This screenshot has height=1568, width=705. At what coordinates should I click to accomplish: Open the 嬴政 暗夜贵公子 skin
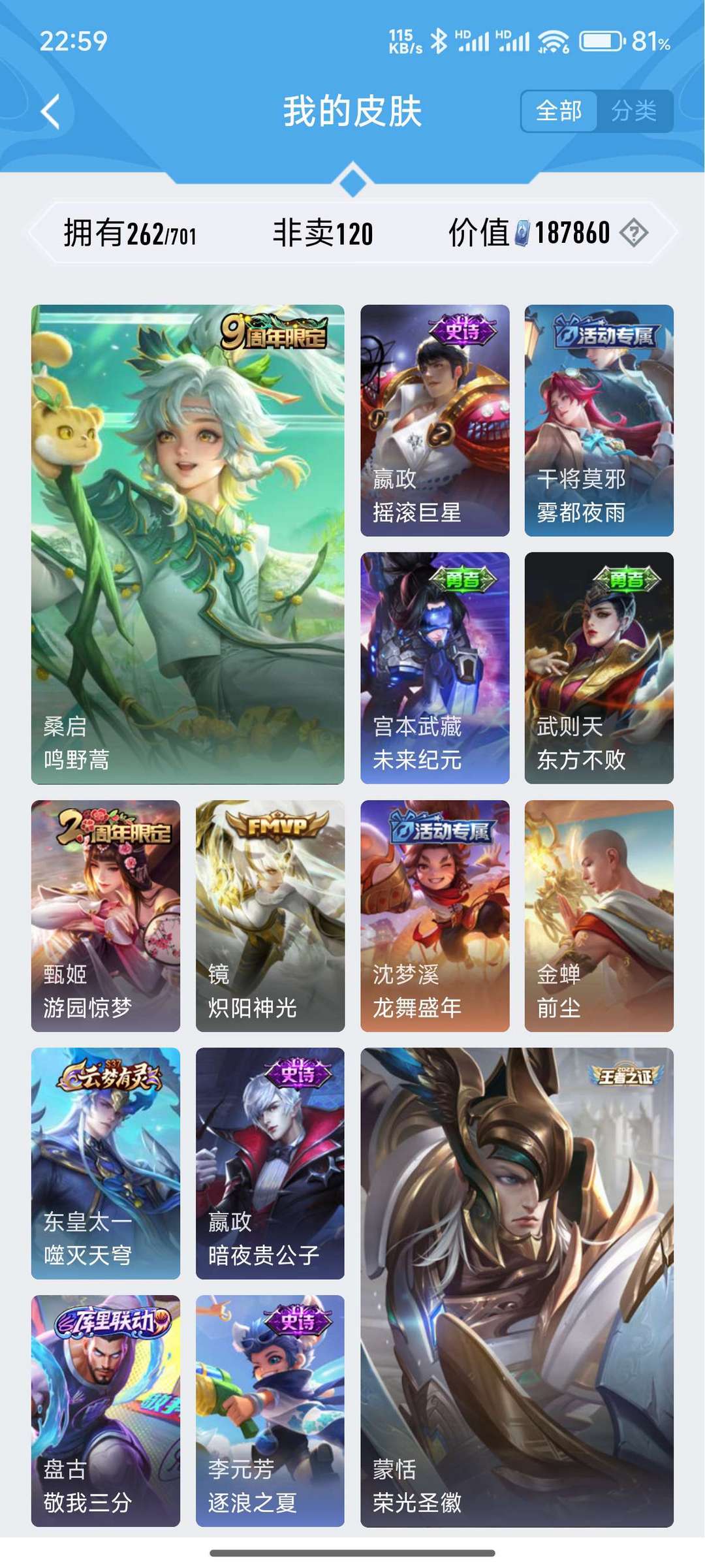(270, 1162)
